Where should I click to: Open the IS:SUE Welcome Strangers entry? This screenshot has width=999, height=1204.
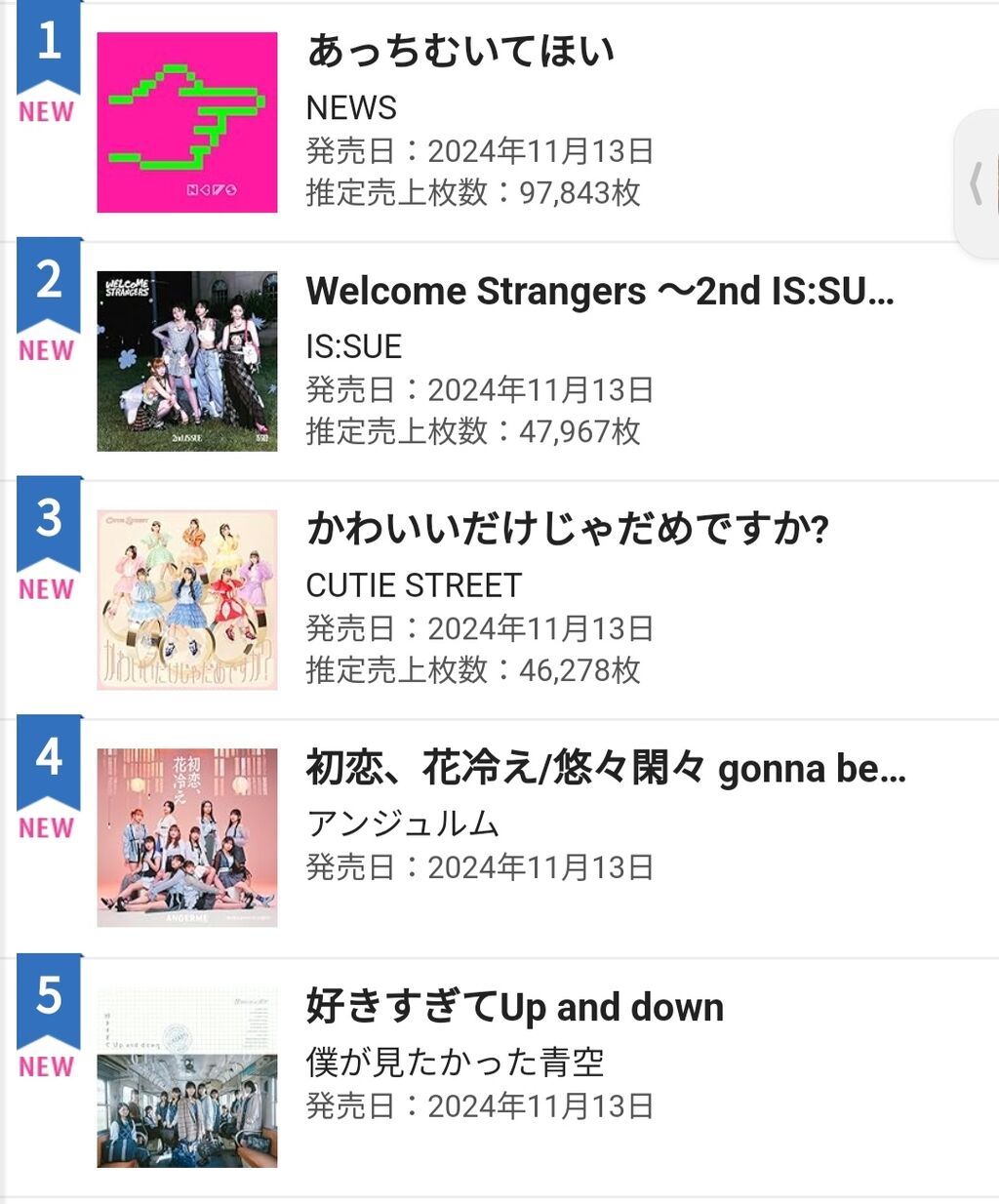coord(599,291)
